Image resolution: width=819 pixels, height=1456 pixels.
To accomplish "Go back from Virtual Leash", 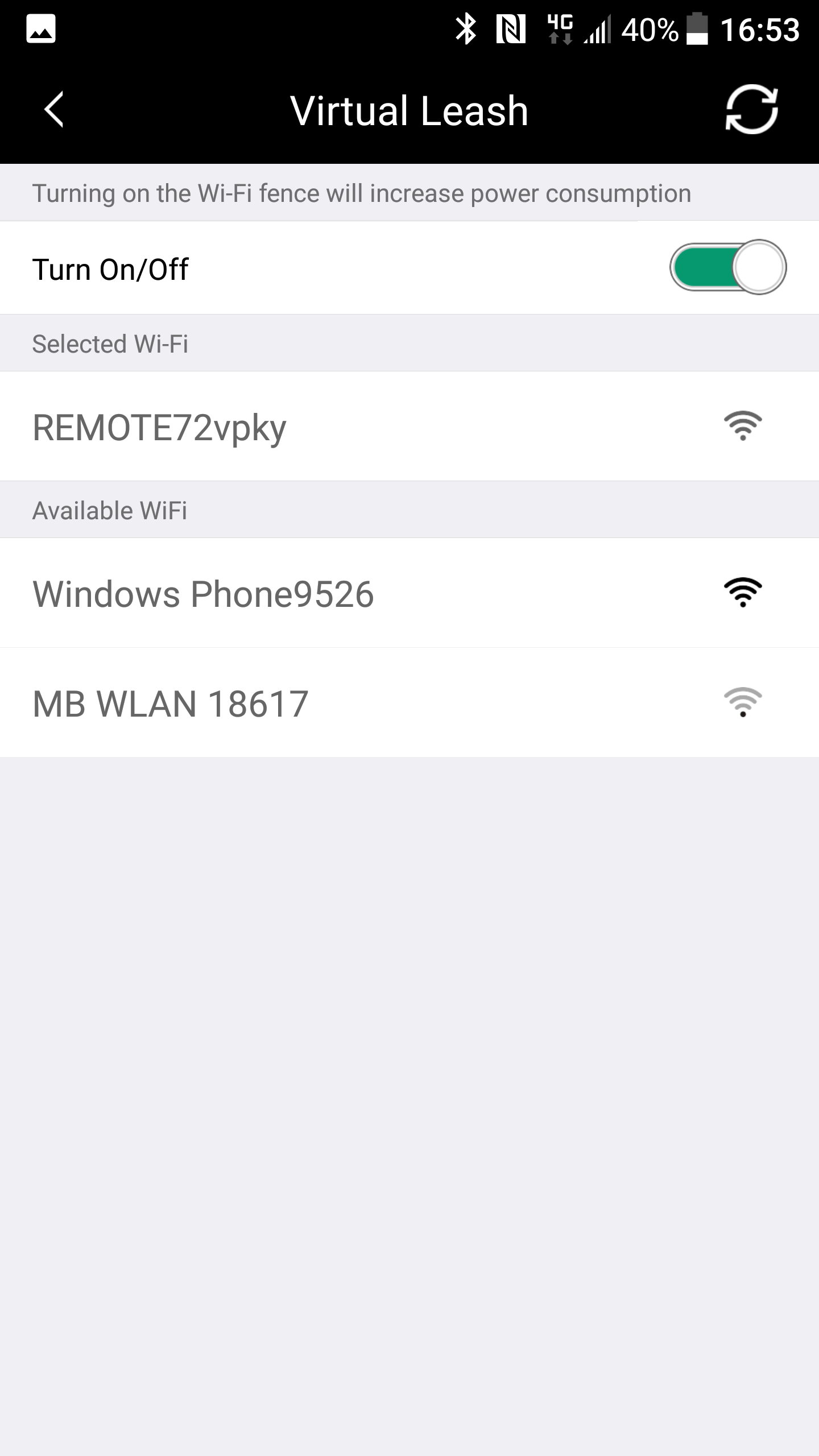I will click(x=54, y=110).
